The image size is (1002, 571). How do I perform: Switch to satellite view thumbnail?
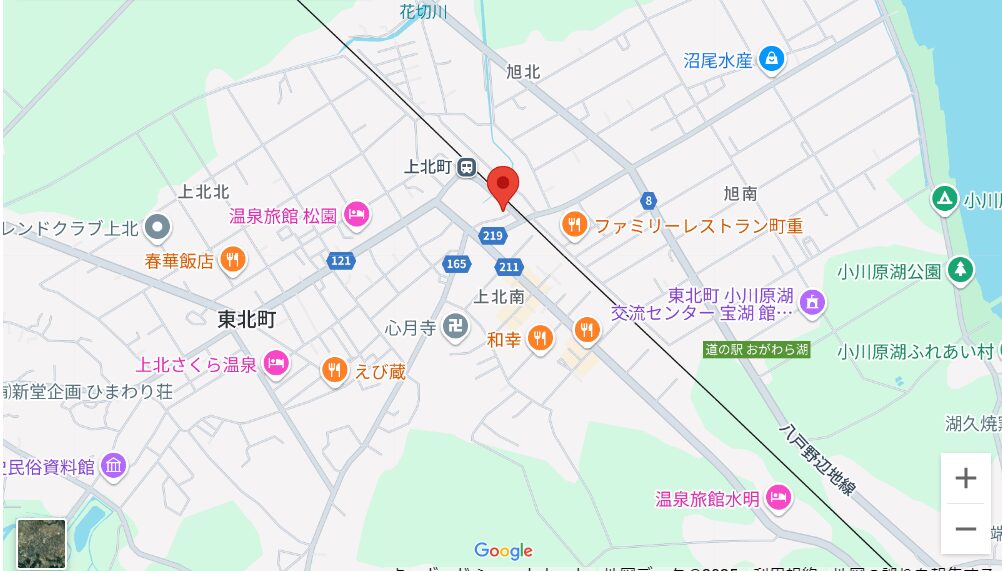[41, 543]
